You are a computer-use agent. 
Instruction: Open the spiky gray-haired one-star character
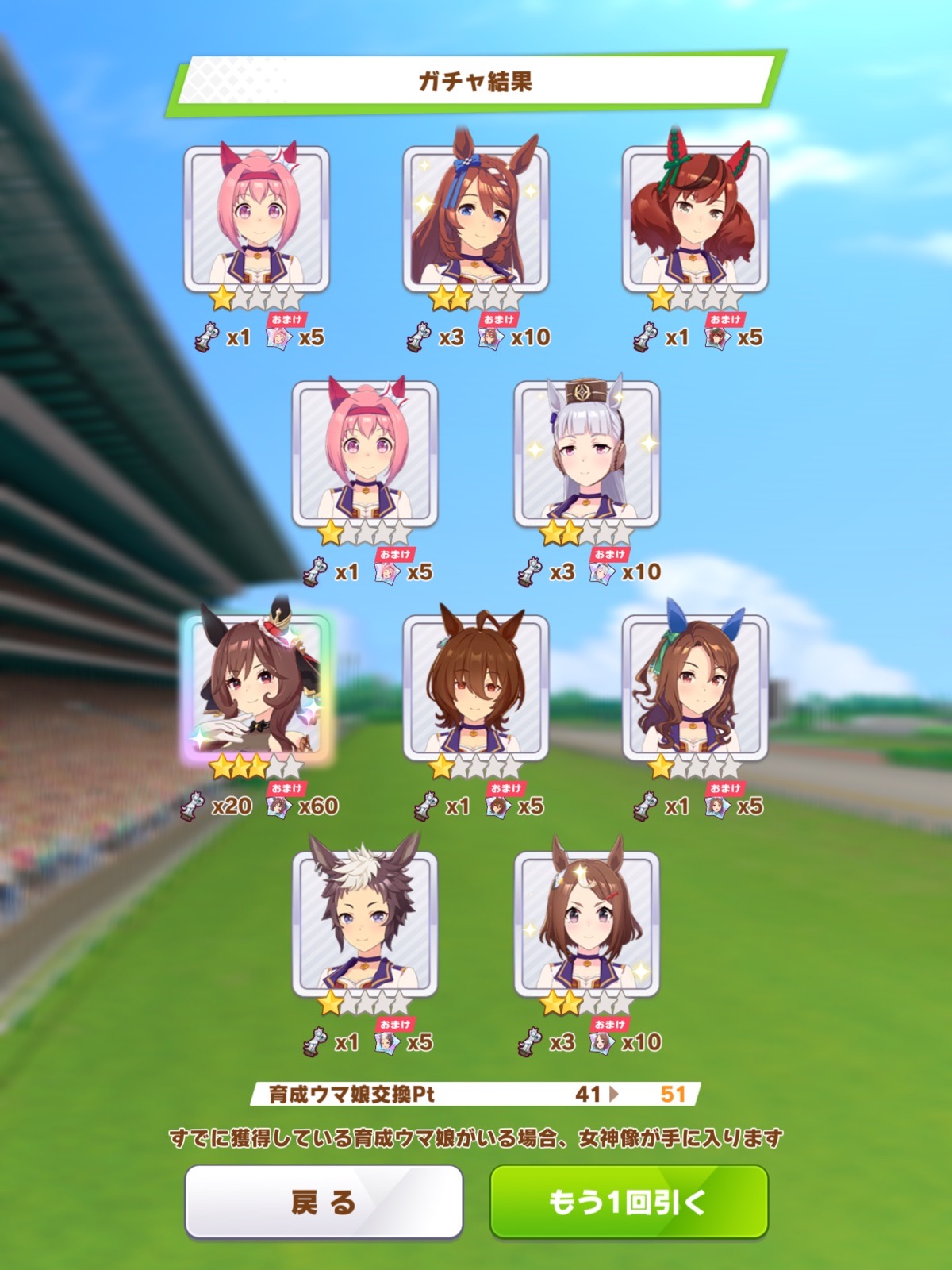click(365, 922)
